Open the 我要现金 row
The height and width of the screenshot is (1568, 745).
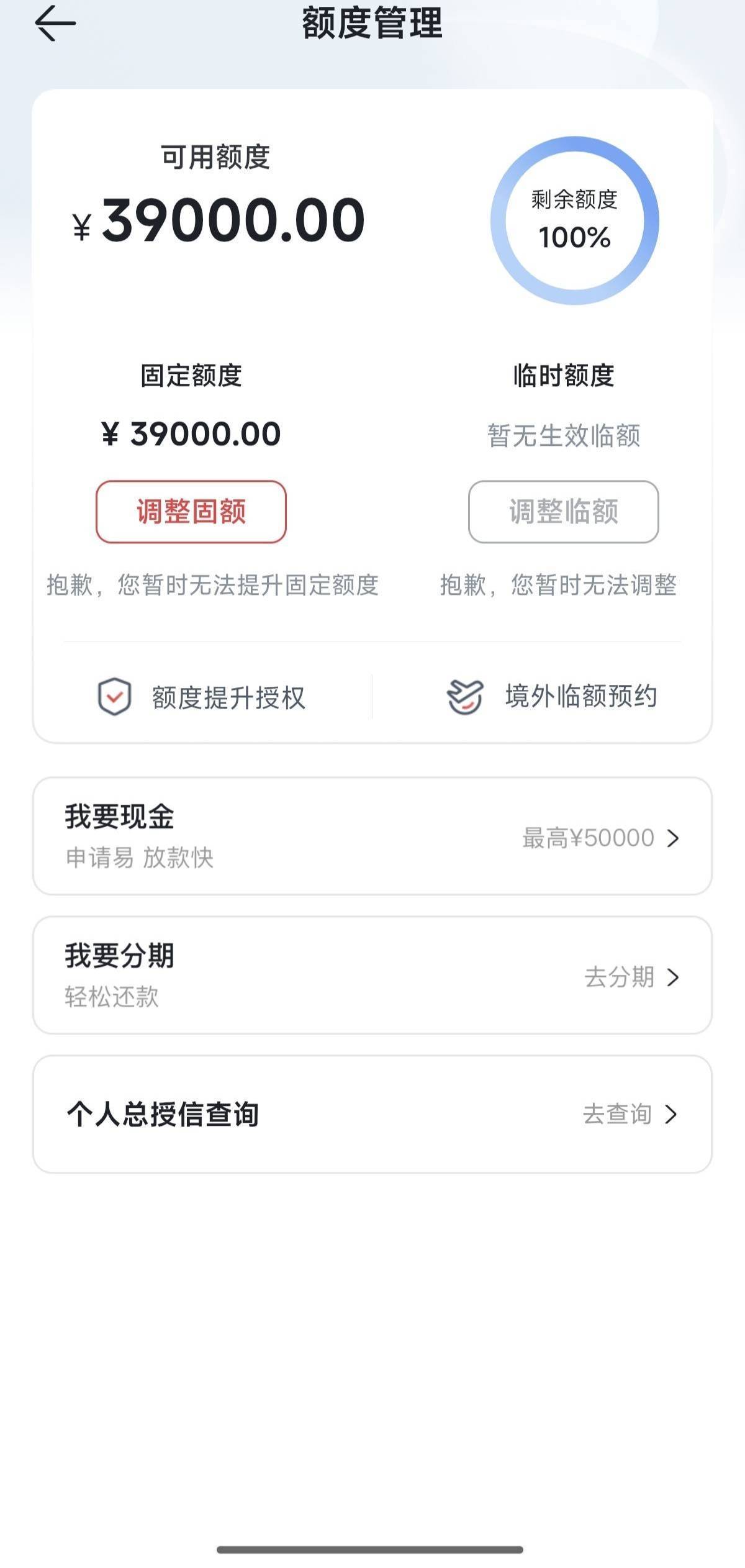click(372, 836)
